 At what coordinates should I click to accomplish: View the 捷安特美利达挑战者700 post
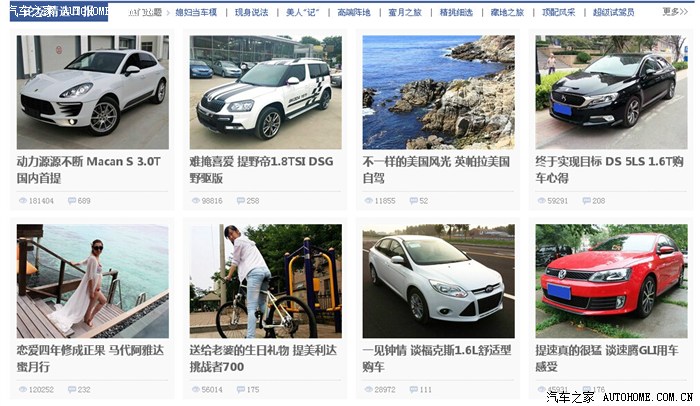264,358
